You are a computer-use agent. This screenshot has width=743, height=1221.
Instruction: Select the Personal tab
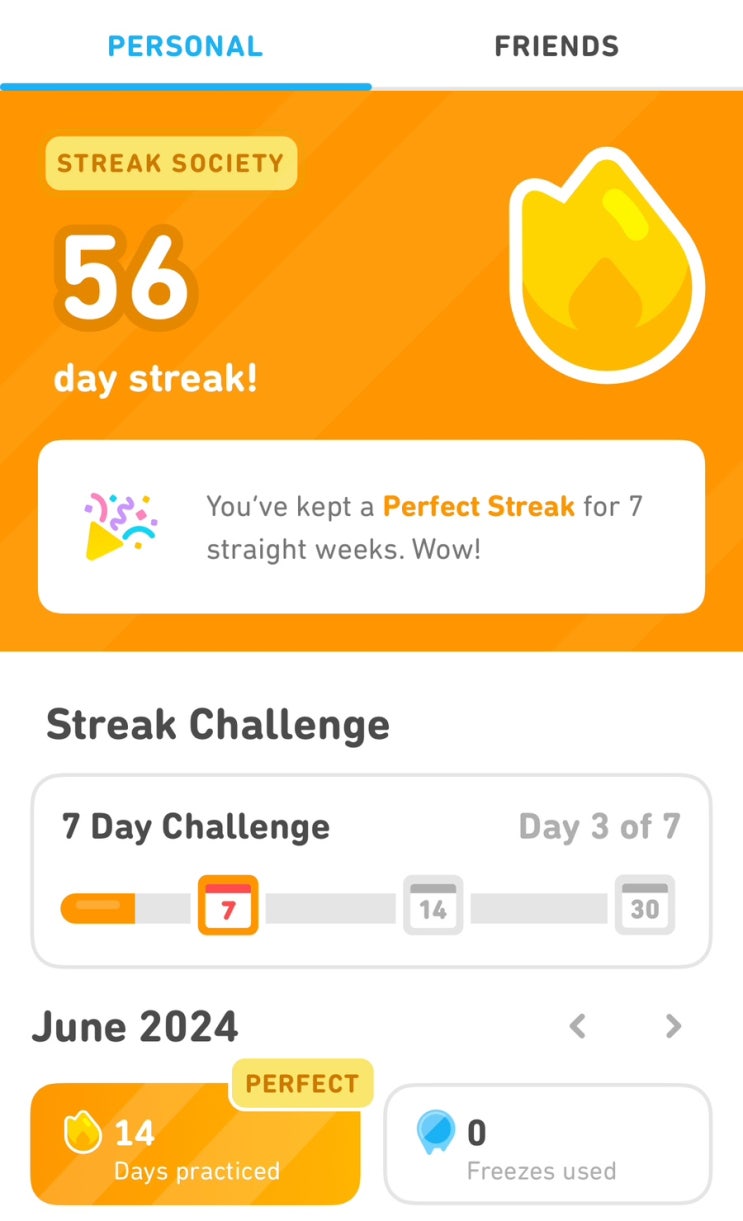185,46
